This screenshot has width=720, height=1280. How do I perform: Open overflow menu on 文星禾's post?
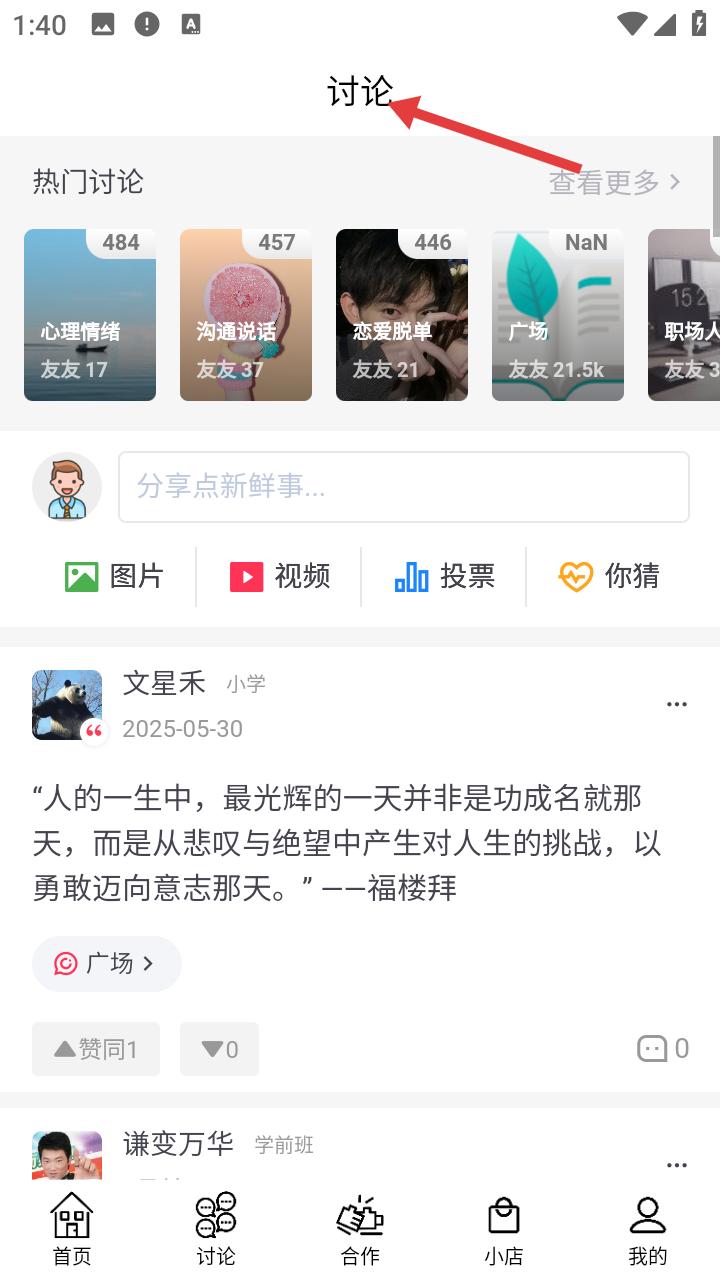click(677, 705)
